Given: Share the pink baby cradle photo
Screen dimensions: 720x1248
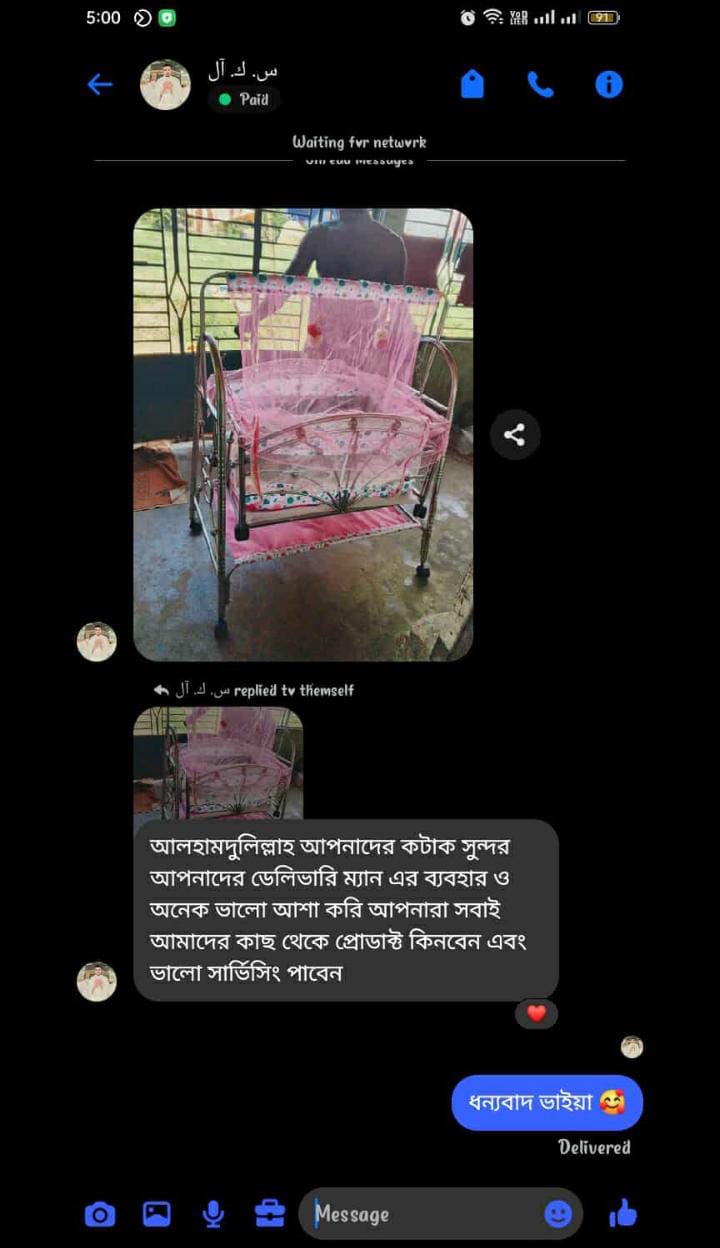Looking at the screenshot, I should (515, 435).
